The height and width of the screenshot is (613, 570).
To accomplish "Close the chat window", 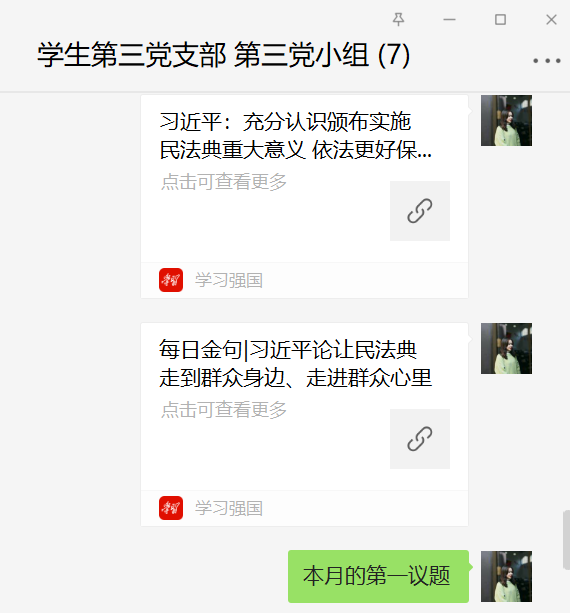I will tap(551, 19).
